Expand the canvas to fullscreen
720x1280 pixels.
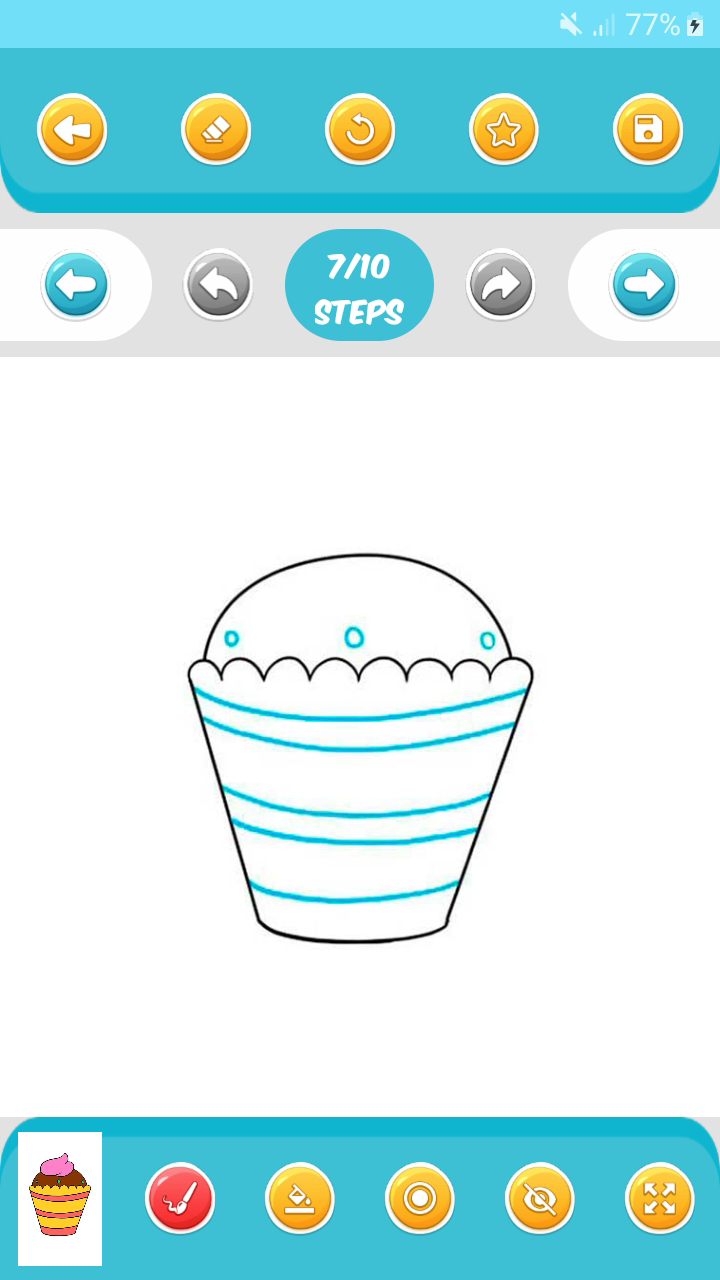click(x=659, y=1196)
